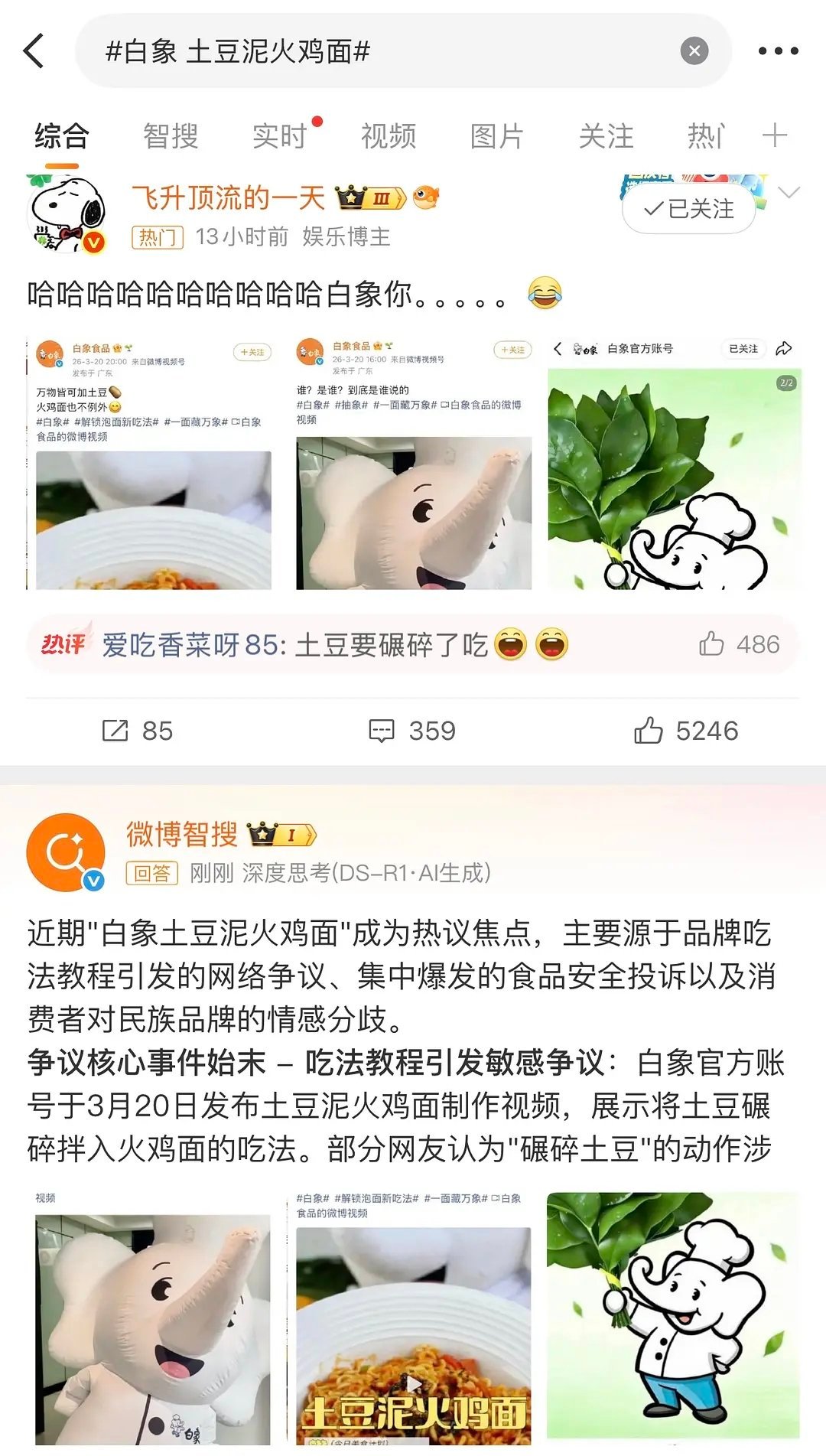Tap the search input field
The height and width of the screenshot is (1456, 826).
tap(306, 50)
